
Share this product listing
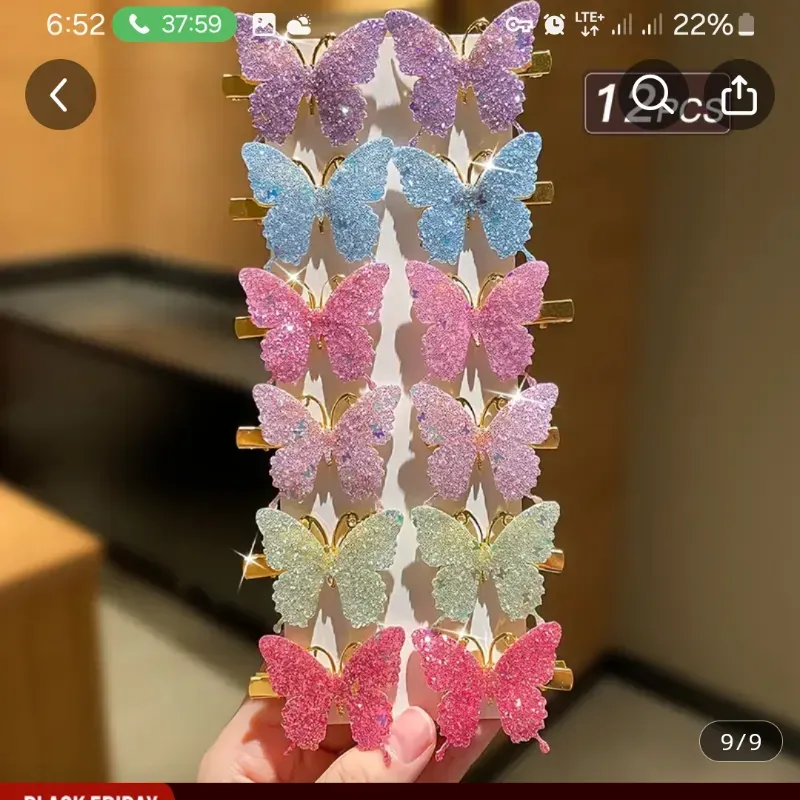point(738,95)
